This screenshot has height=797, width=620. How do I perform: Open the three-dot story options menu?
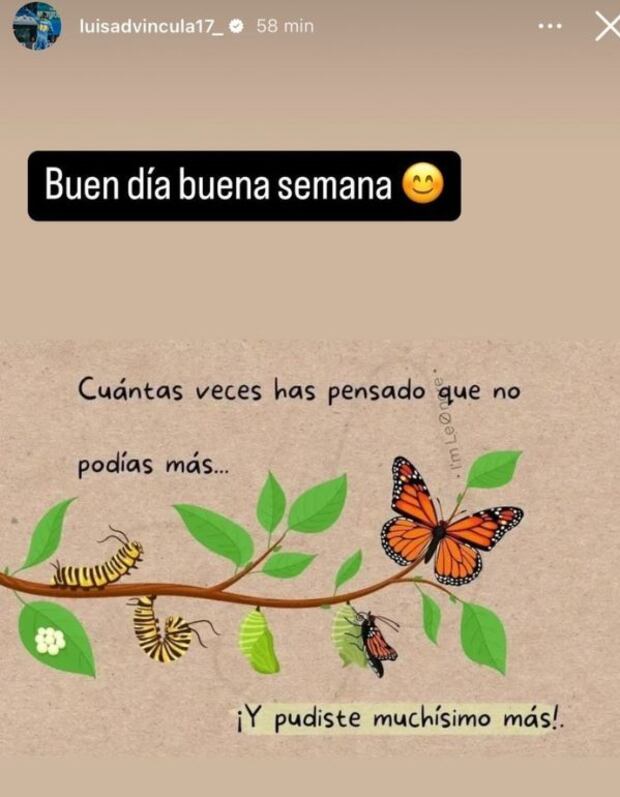tap(550, 26)
